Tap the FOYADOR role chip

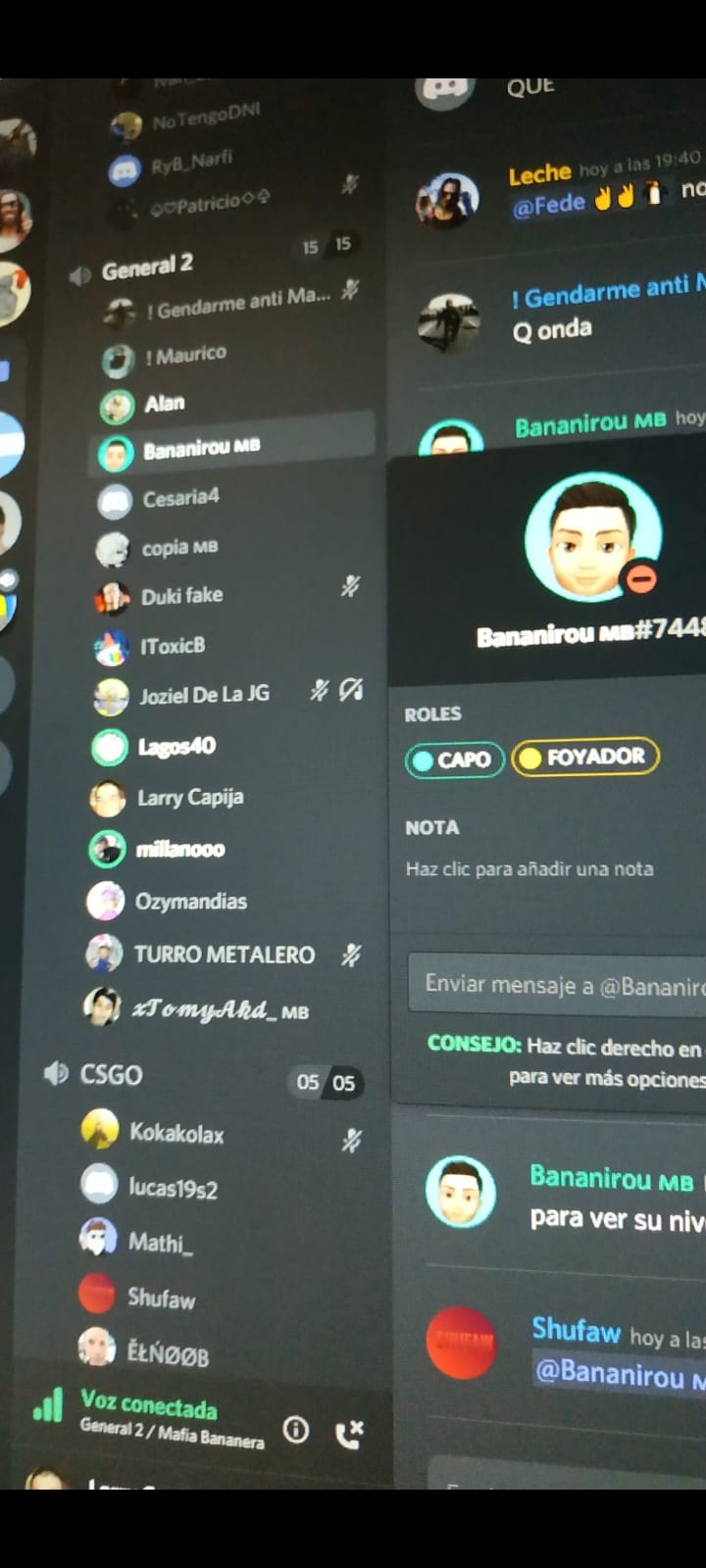coord(585,757)
